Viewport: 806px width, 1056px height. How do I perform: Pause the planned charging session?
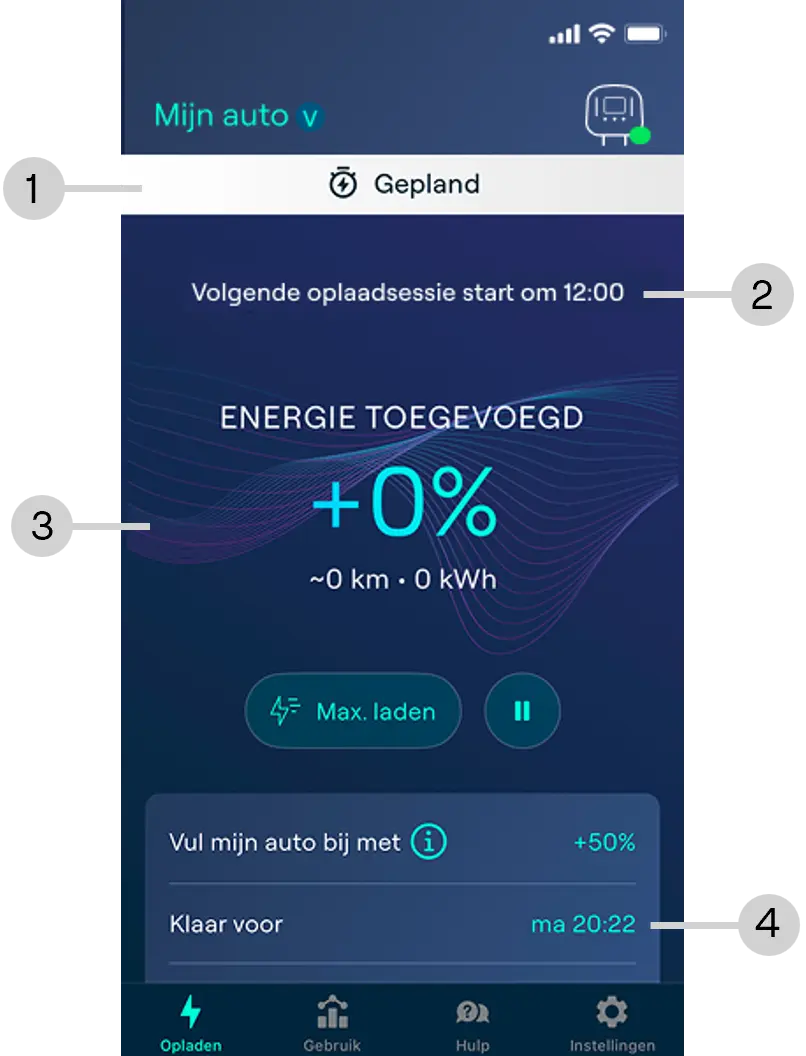coord(522,711)
